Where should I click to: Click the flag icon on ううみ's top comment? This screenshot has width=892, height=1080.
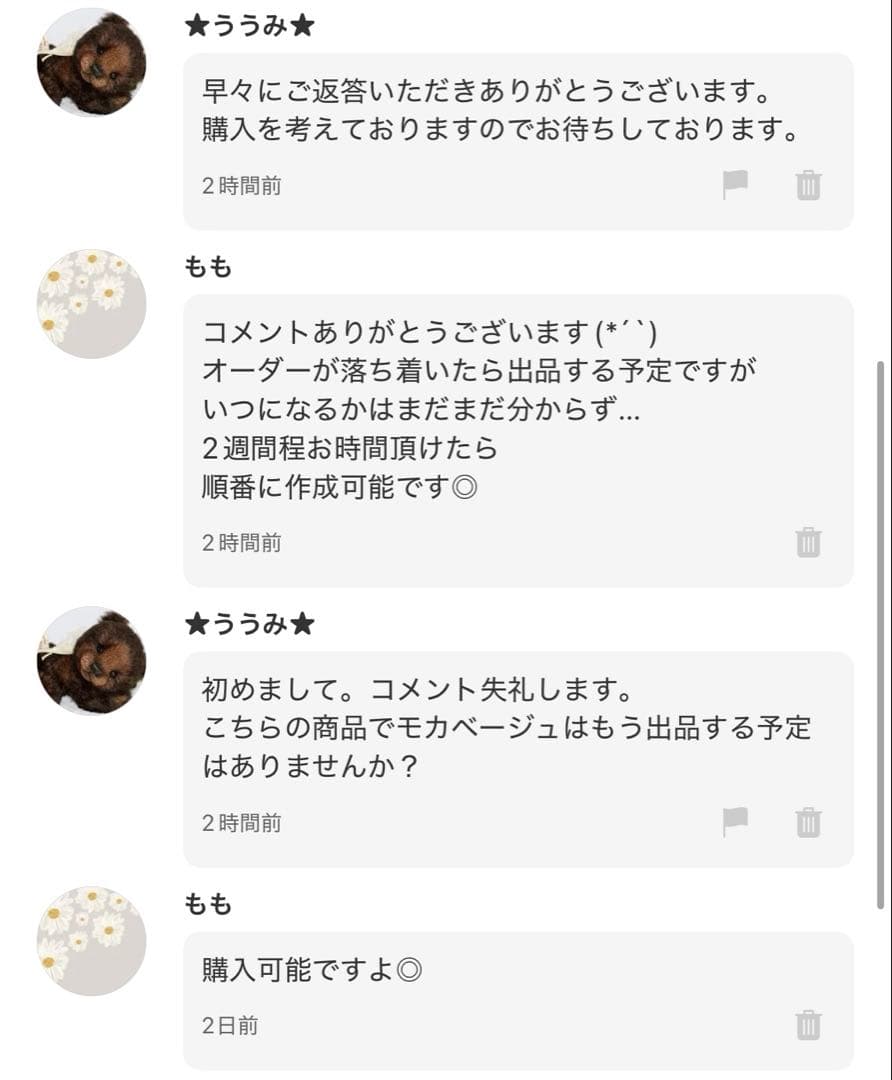(x=737, y=185)
